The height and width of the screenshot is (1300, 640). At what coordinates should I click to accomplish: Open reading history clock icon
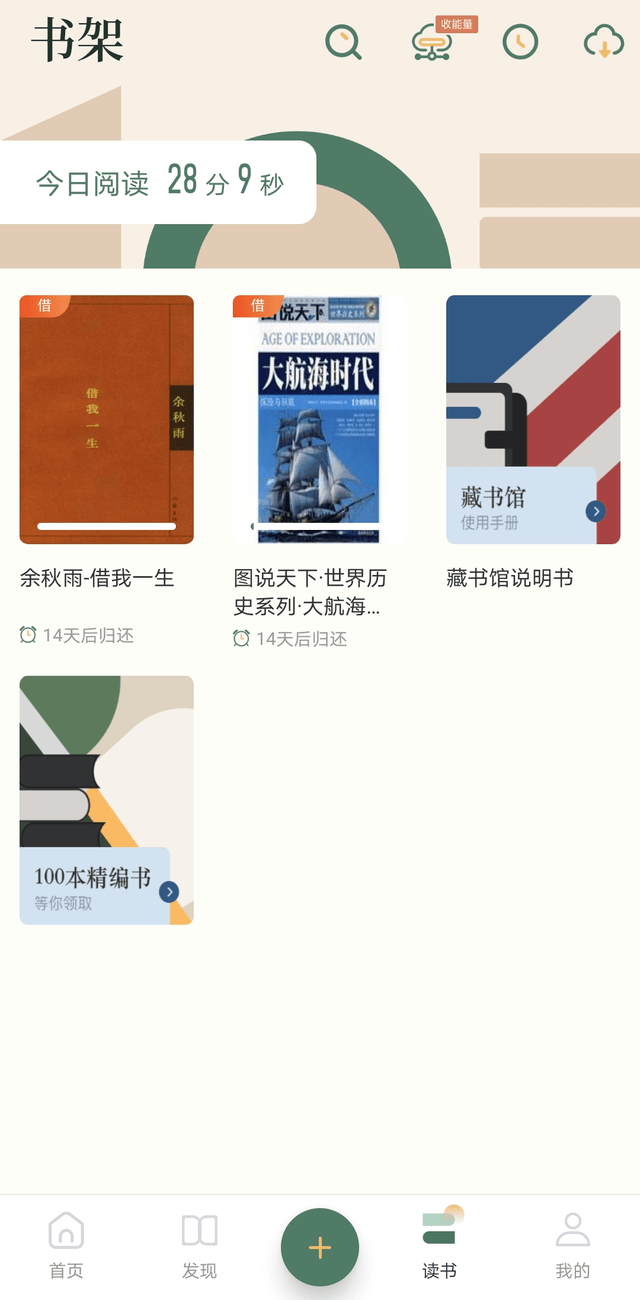tap(520, 42)
